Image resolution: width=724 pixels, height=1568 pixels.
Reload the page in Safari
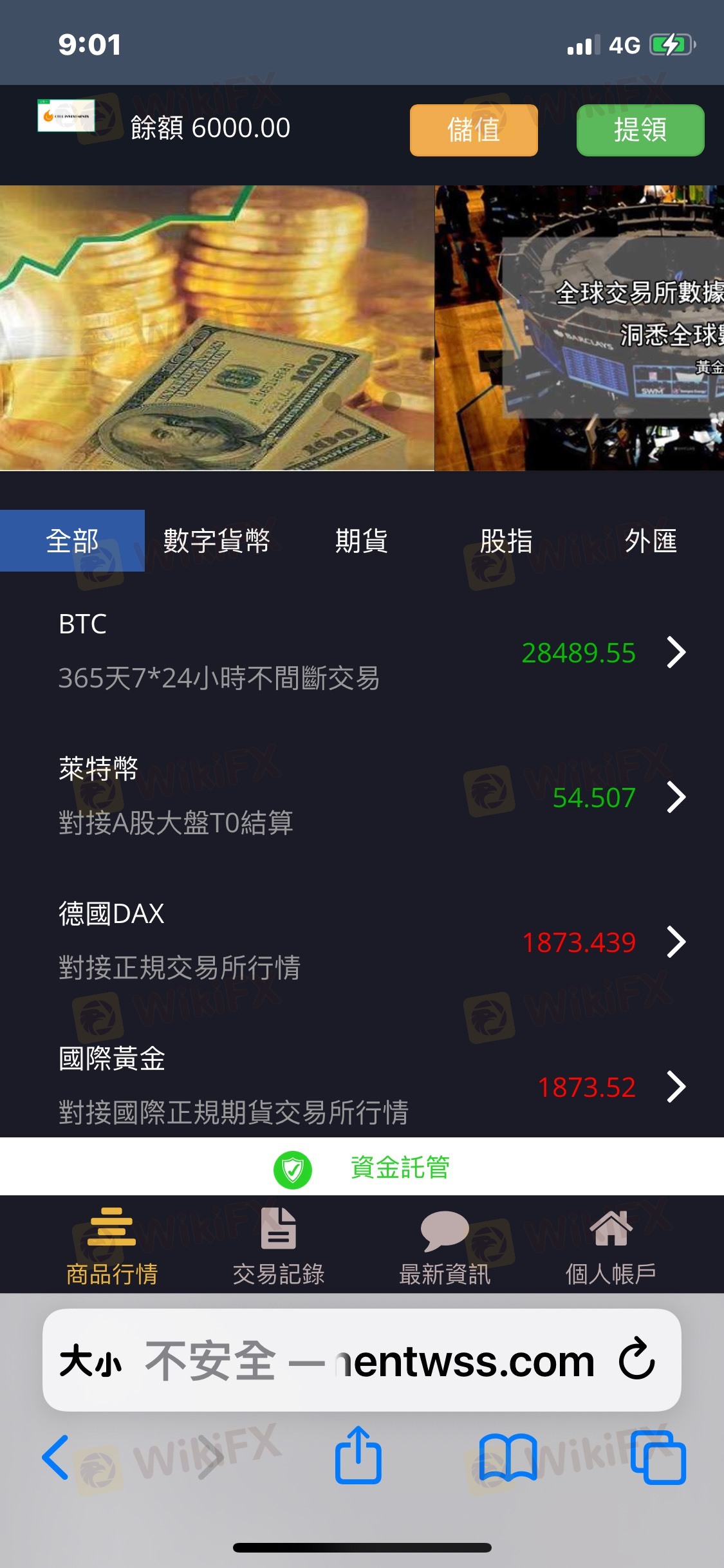point(636,1359)
